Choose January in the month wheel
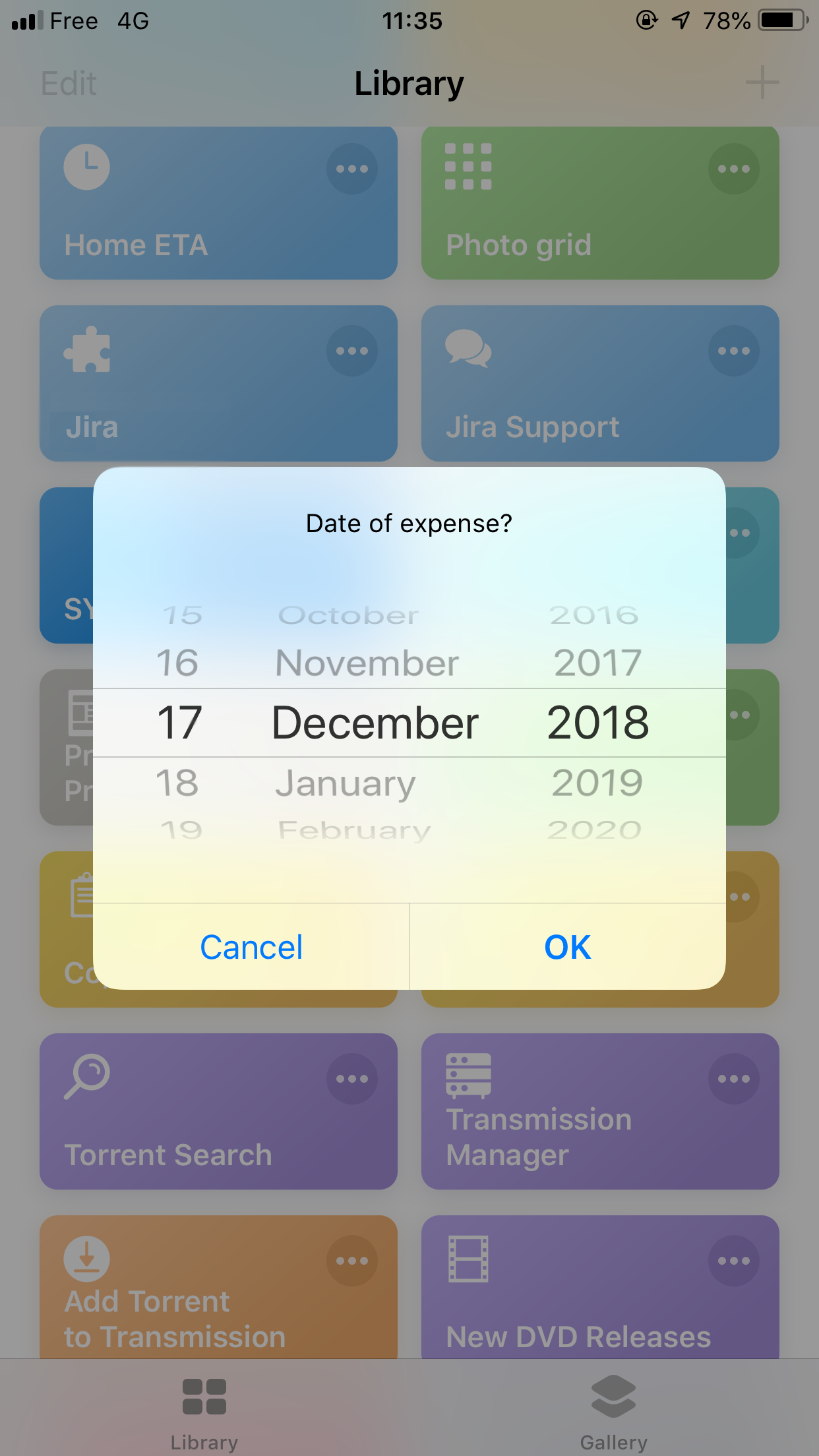This screenshot has height=1456, width=819. pos(346,783)
